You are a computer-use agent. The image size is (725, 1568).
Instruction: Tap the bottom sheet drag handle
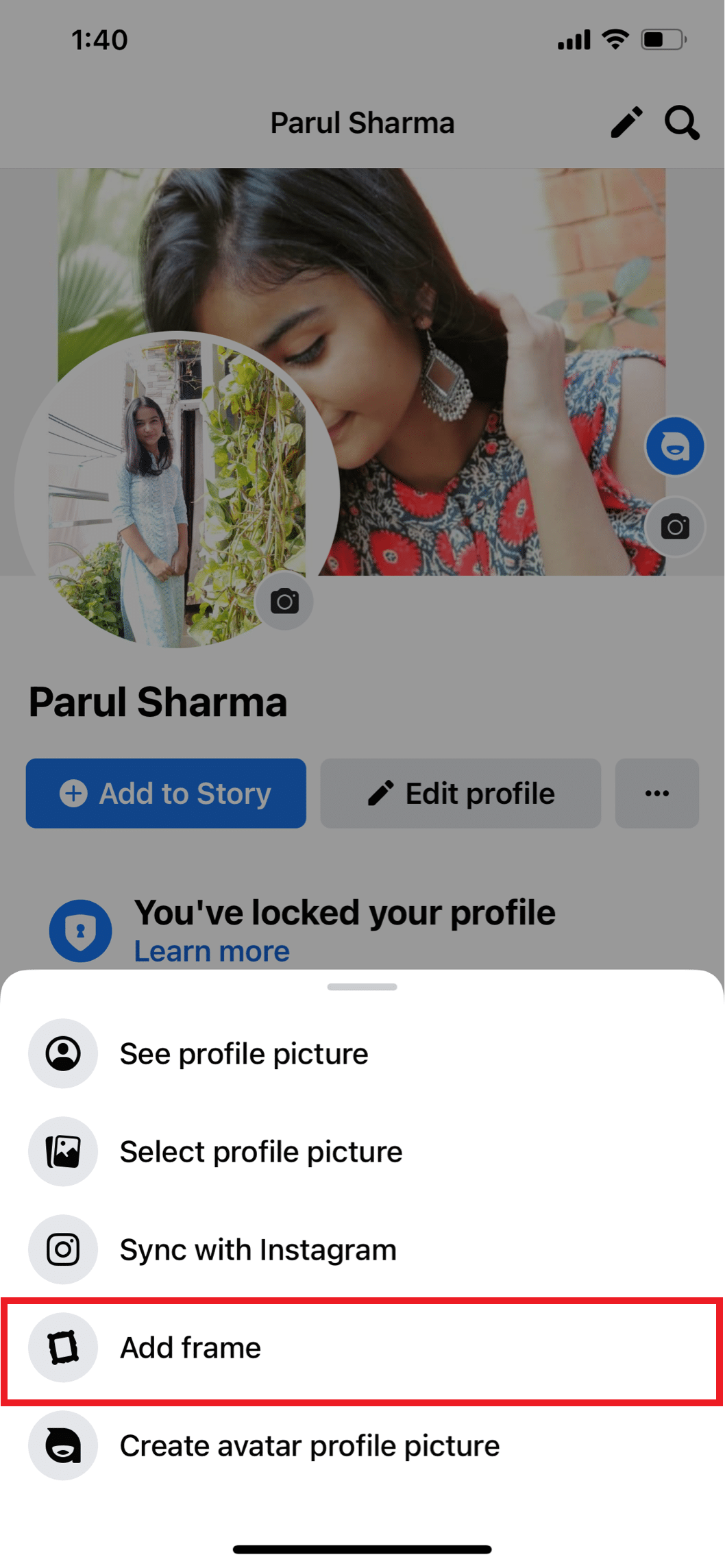(x=362, y=987)
